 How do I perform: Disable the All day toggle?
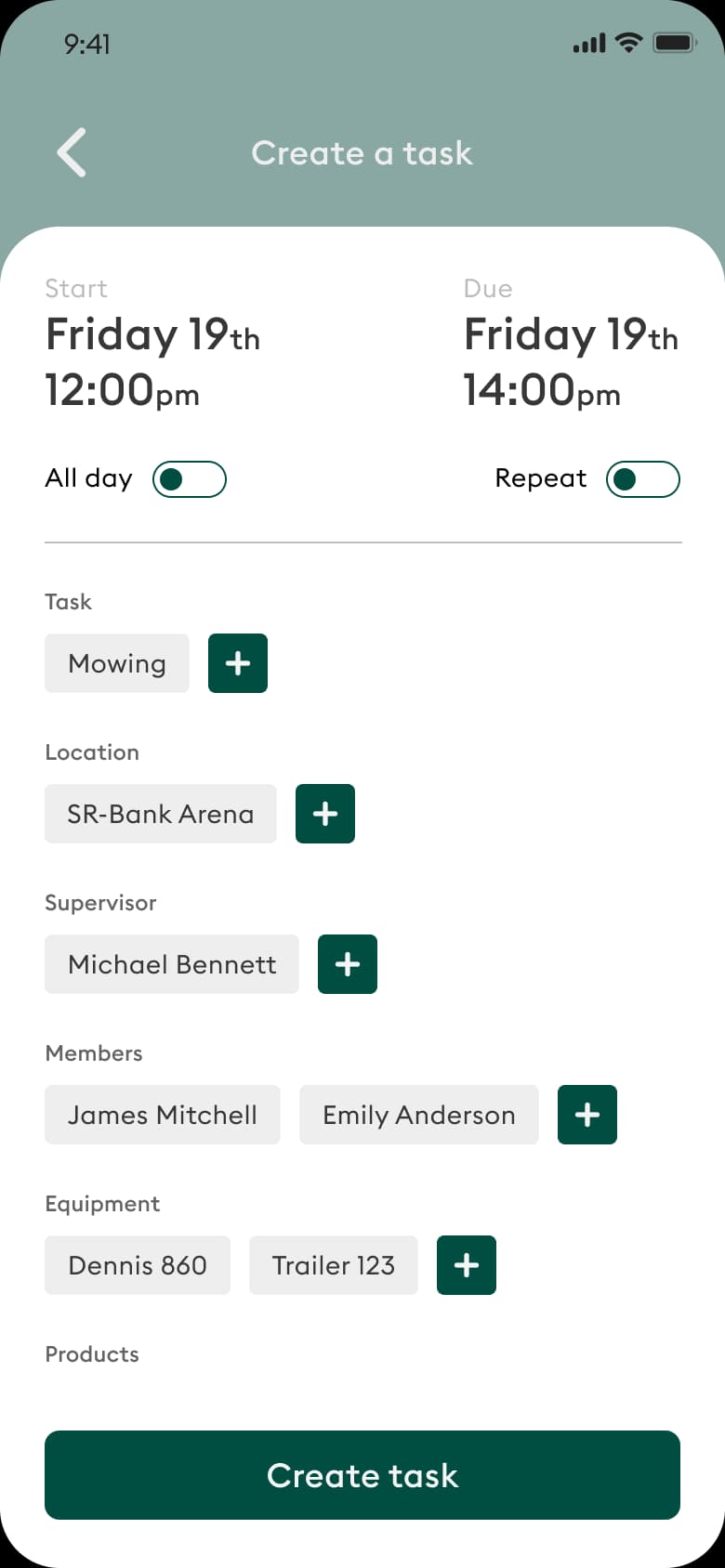[189, 478]
